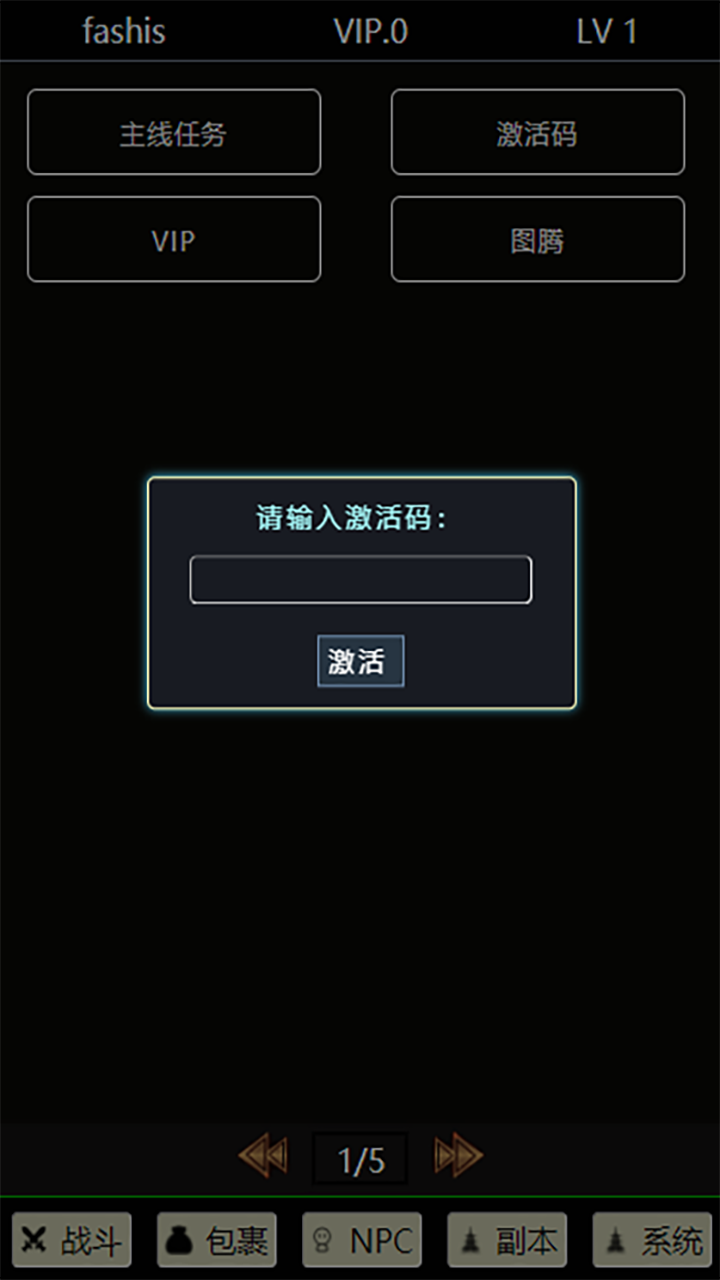Viewport: 720px width, 1280px height.
Task: Open the 激活码 (activation code) window
Action: (537, 132)
